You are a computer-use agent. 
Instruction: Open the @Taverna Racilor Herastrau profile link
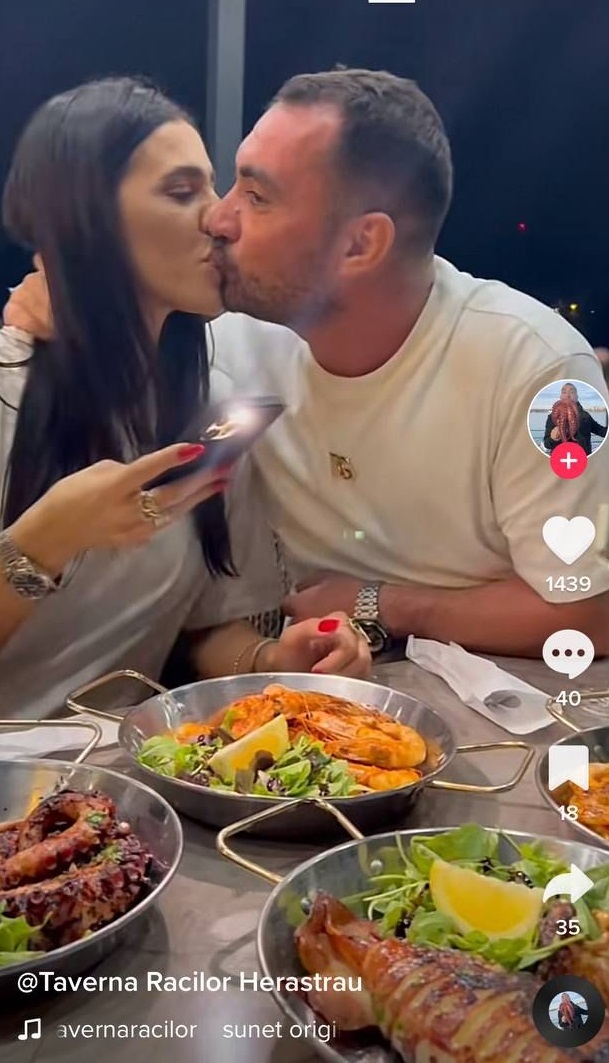[190, 982]
